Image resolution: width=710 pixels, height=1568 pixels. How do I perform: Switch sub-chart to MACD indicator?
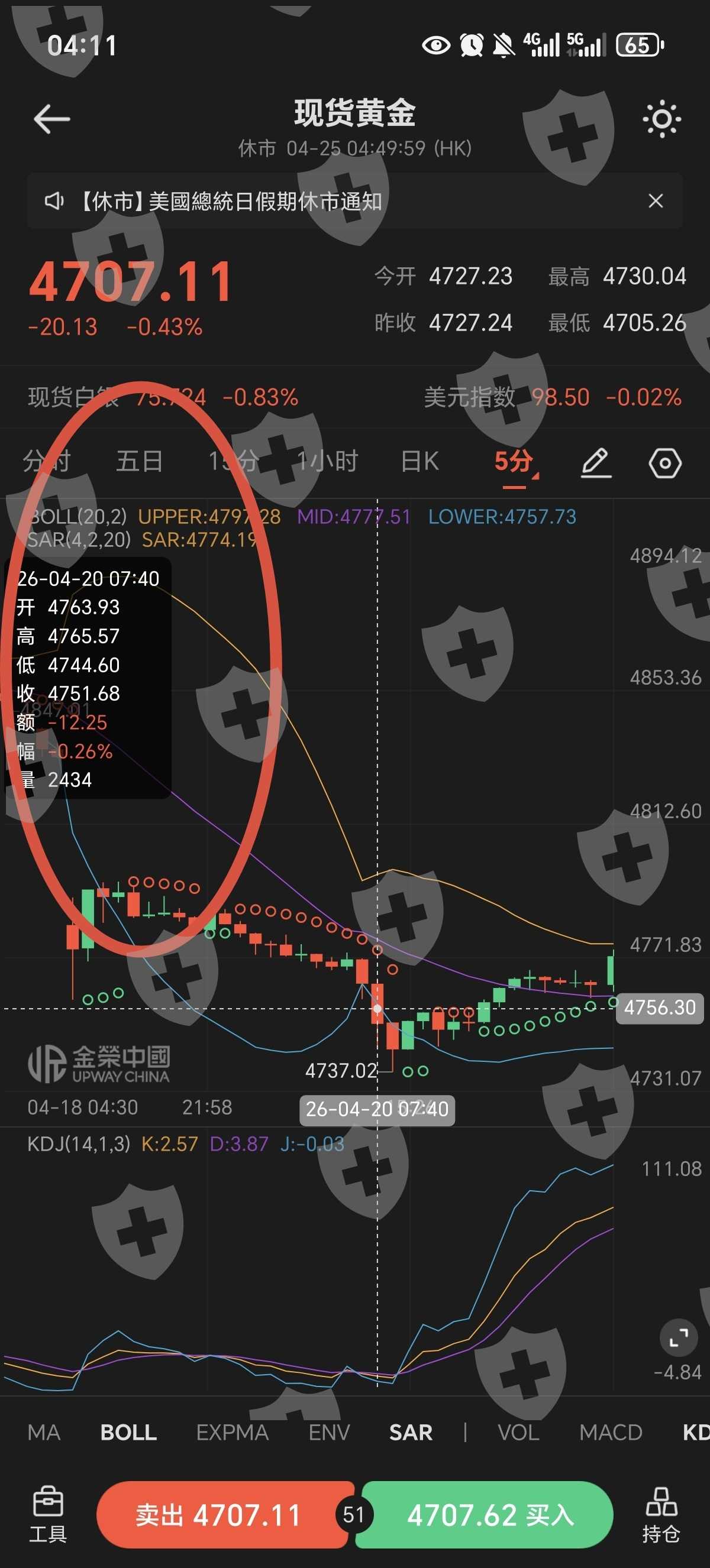611,1432
